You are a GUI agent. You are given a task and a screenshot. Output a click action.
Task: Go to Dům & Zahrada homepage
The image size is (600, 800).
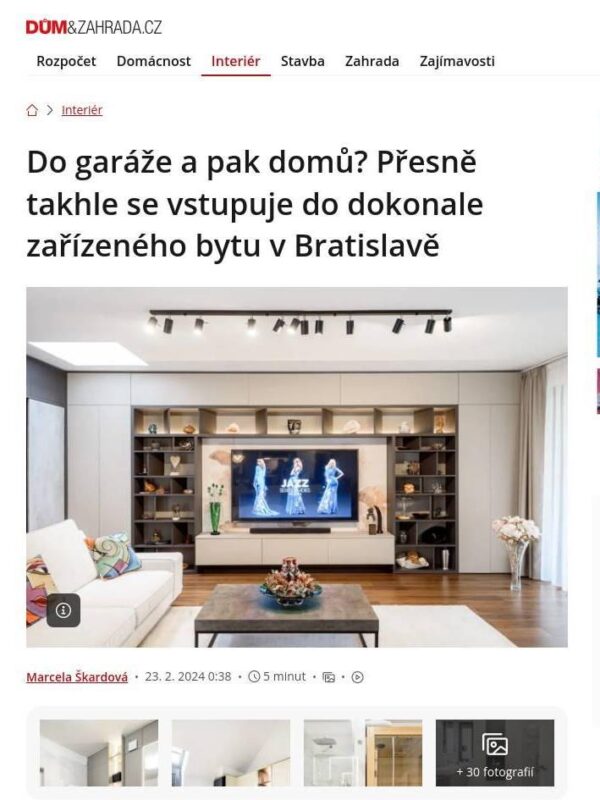point(93,27)
